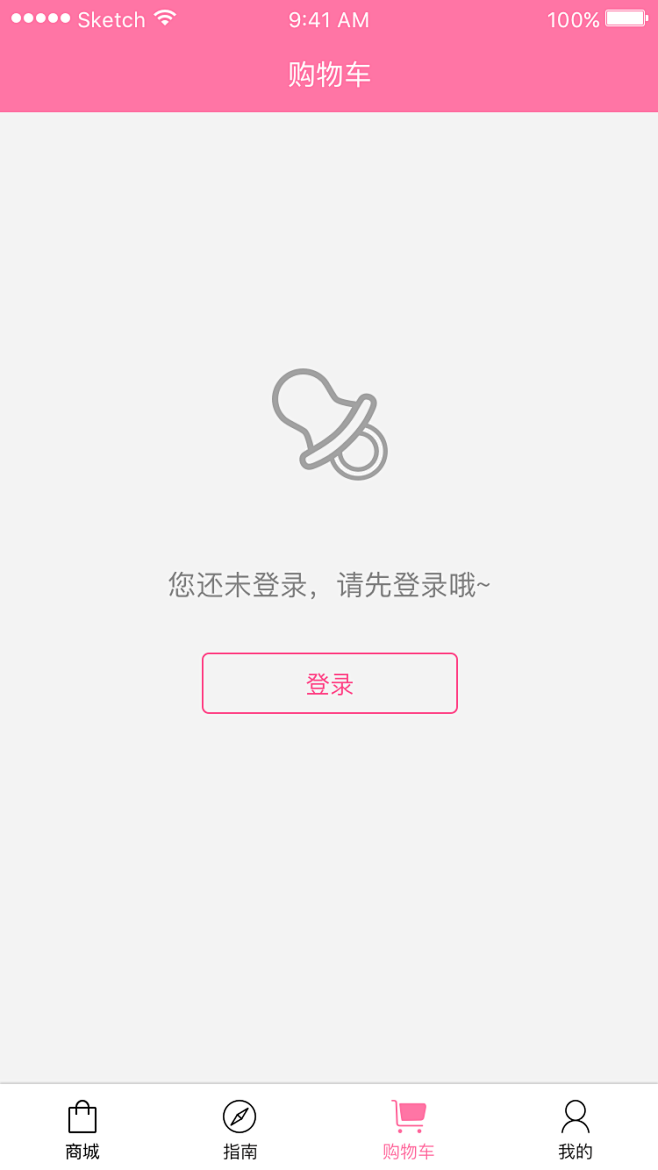
Task: Go to the 我的 profile tab
Action: 575,1129
